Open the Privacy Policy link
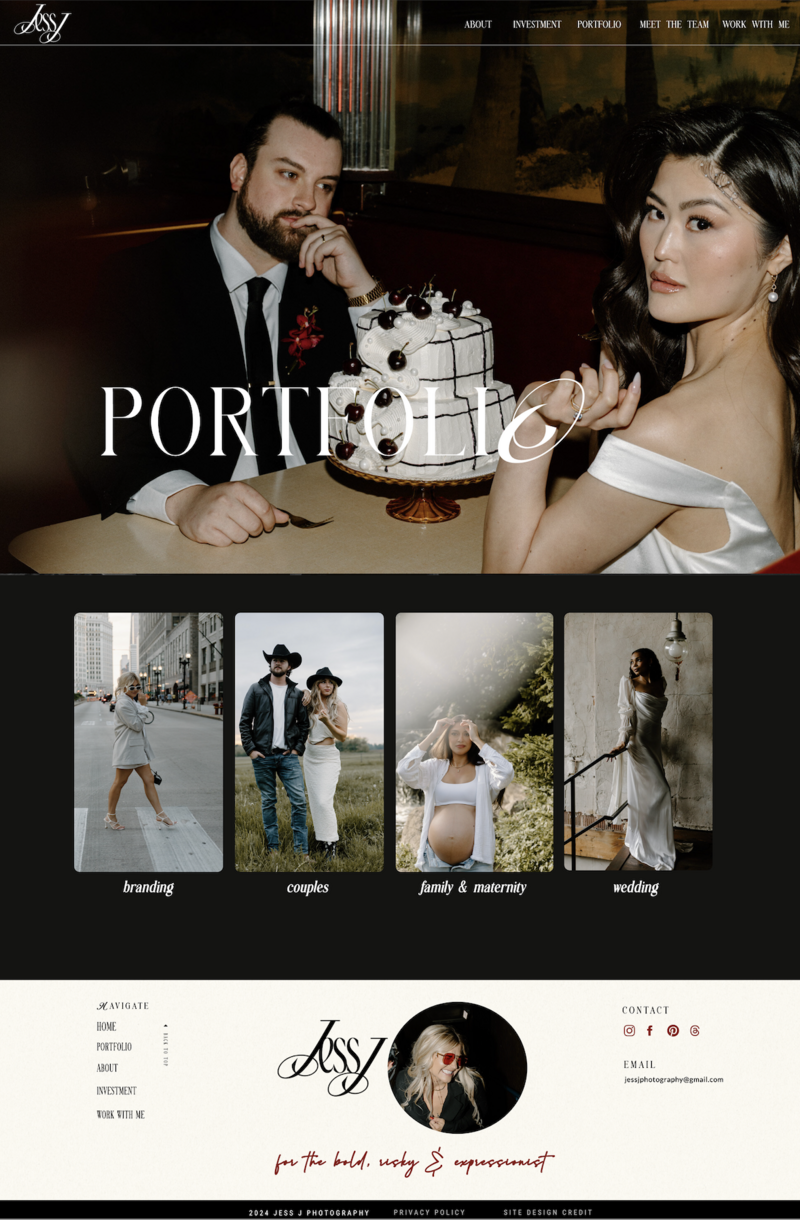Image resolution: width=800 pixels, height=1220 pixels. tap(429, 1212)
